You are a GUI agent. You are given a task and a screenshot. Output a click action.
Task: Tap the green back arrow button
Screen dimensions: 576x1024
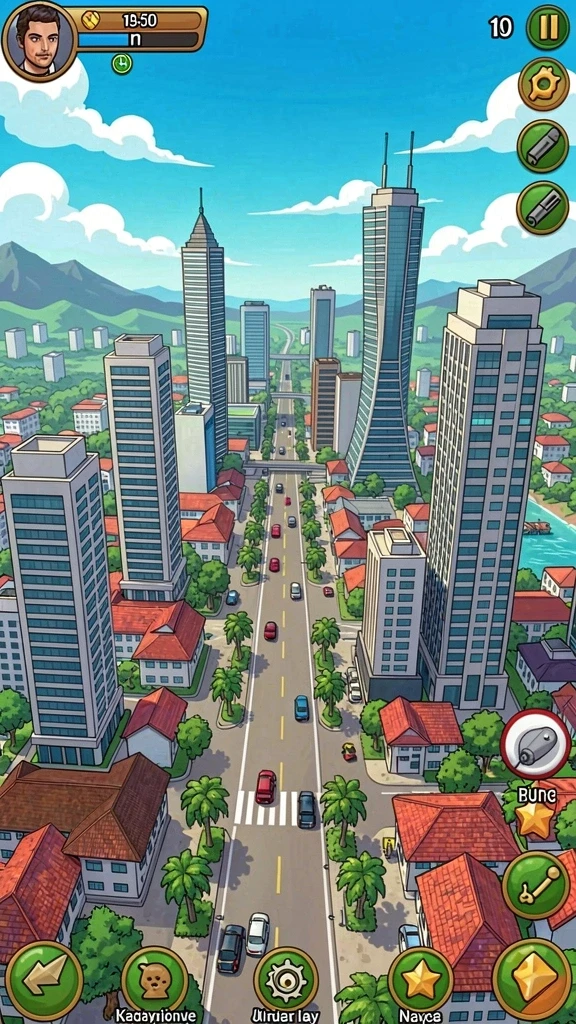44,980
